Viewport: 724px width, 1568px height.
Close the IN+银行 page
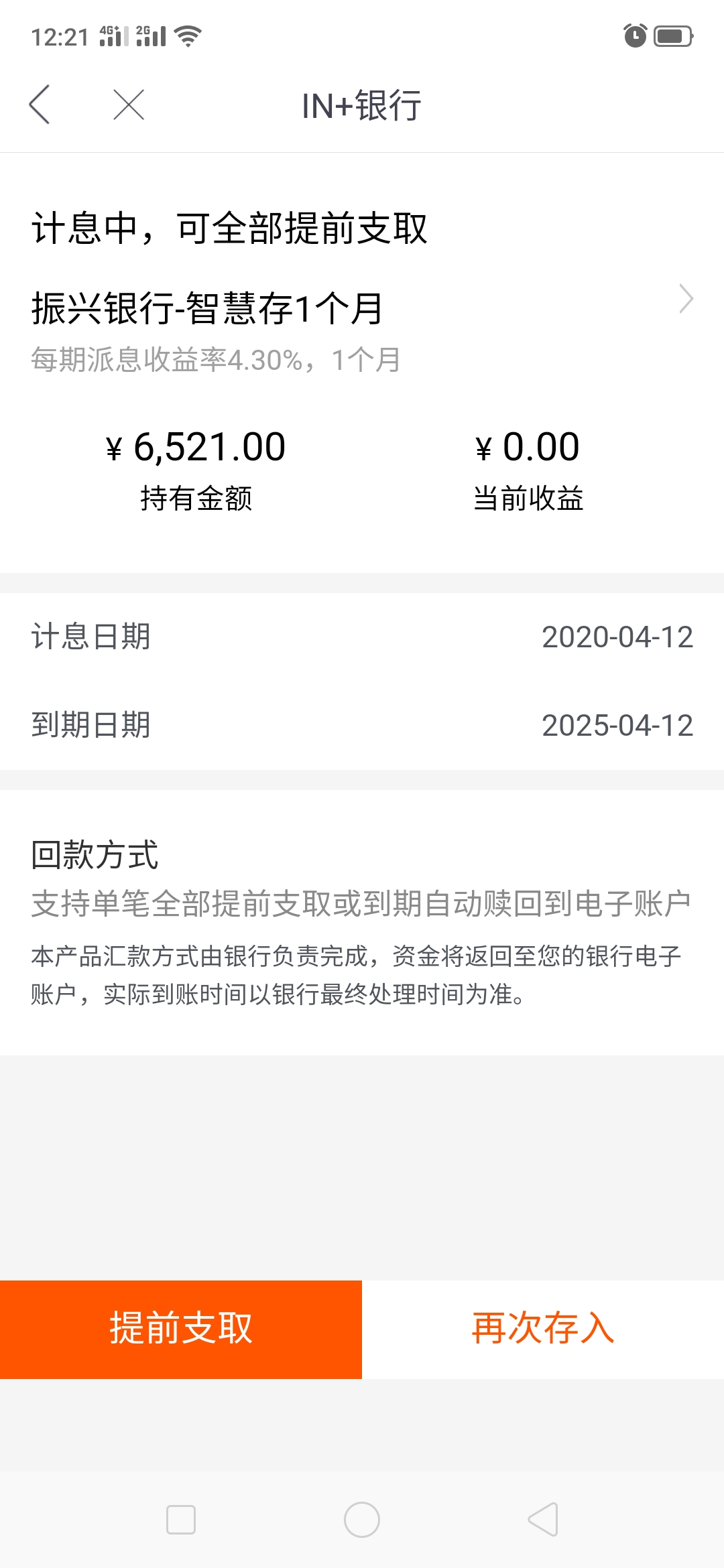pyautogui.click(x=129, y=105)
